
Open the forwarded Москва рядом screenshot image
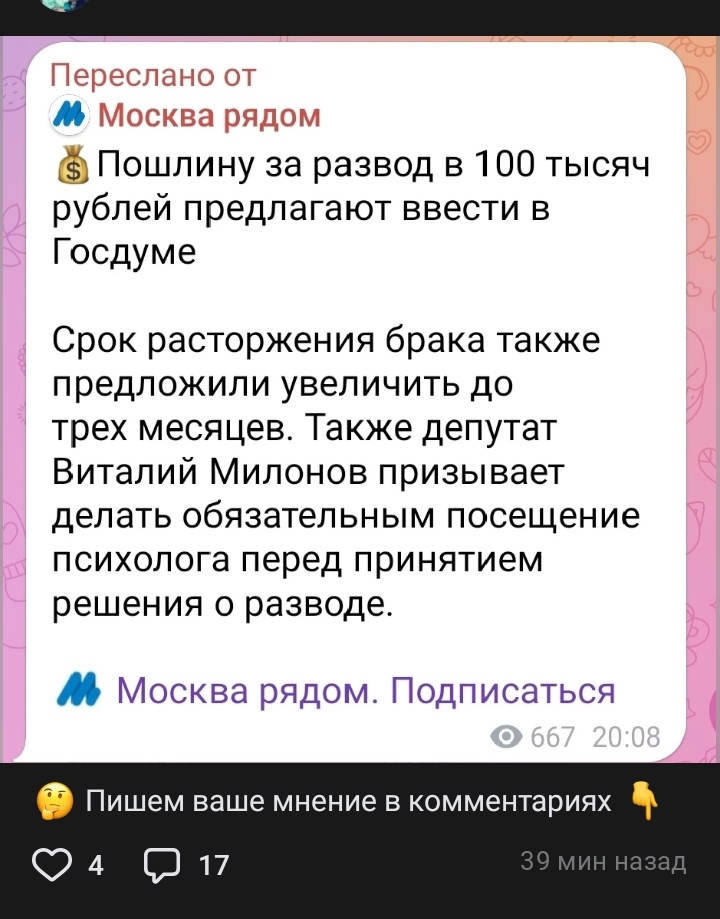(x=360, y=400)
